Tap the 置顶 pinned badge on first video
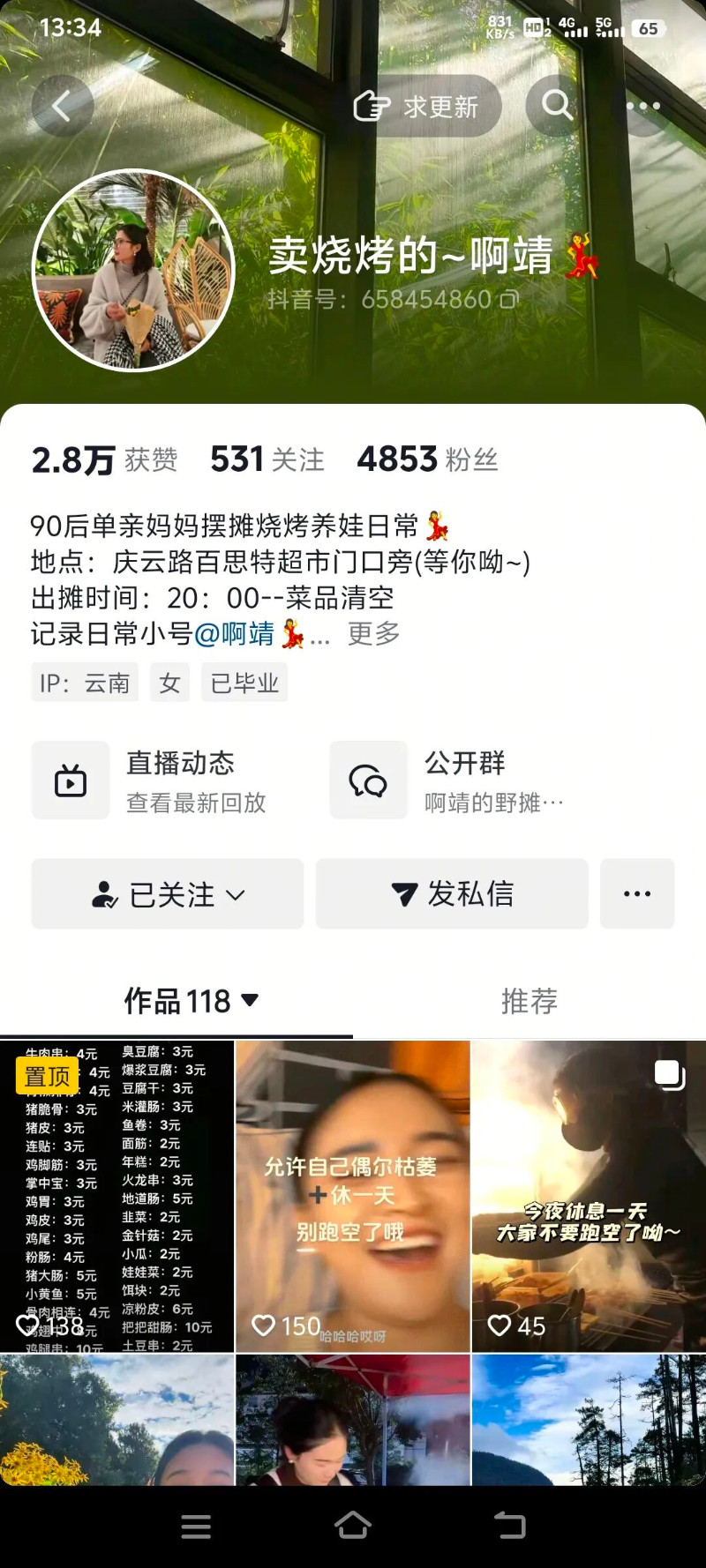 tap(49, 1076)
